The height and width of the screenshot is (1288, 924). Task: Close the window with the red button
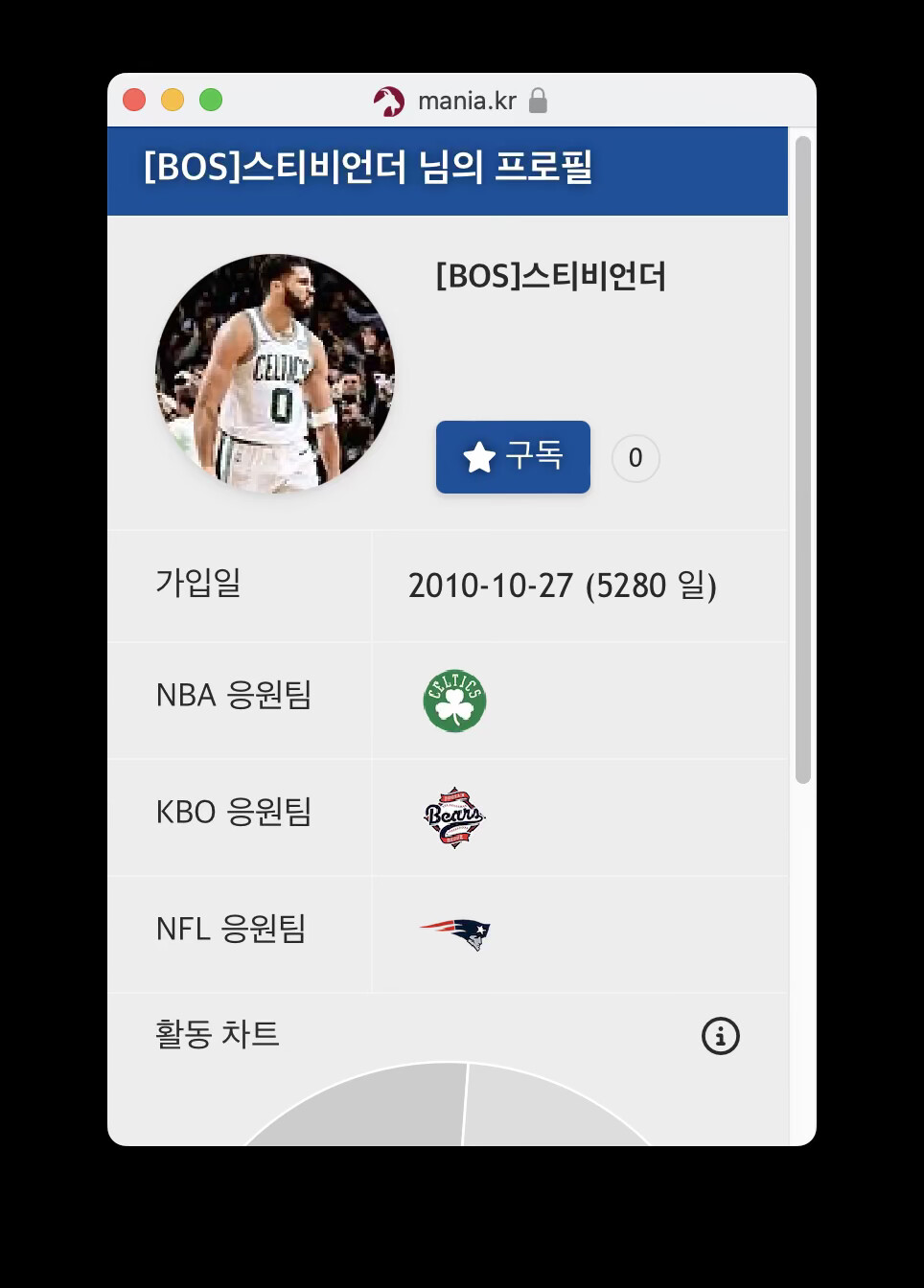134,100
